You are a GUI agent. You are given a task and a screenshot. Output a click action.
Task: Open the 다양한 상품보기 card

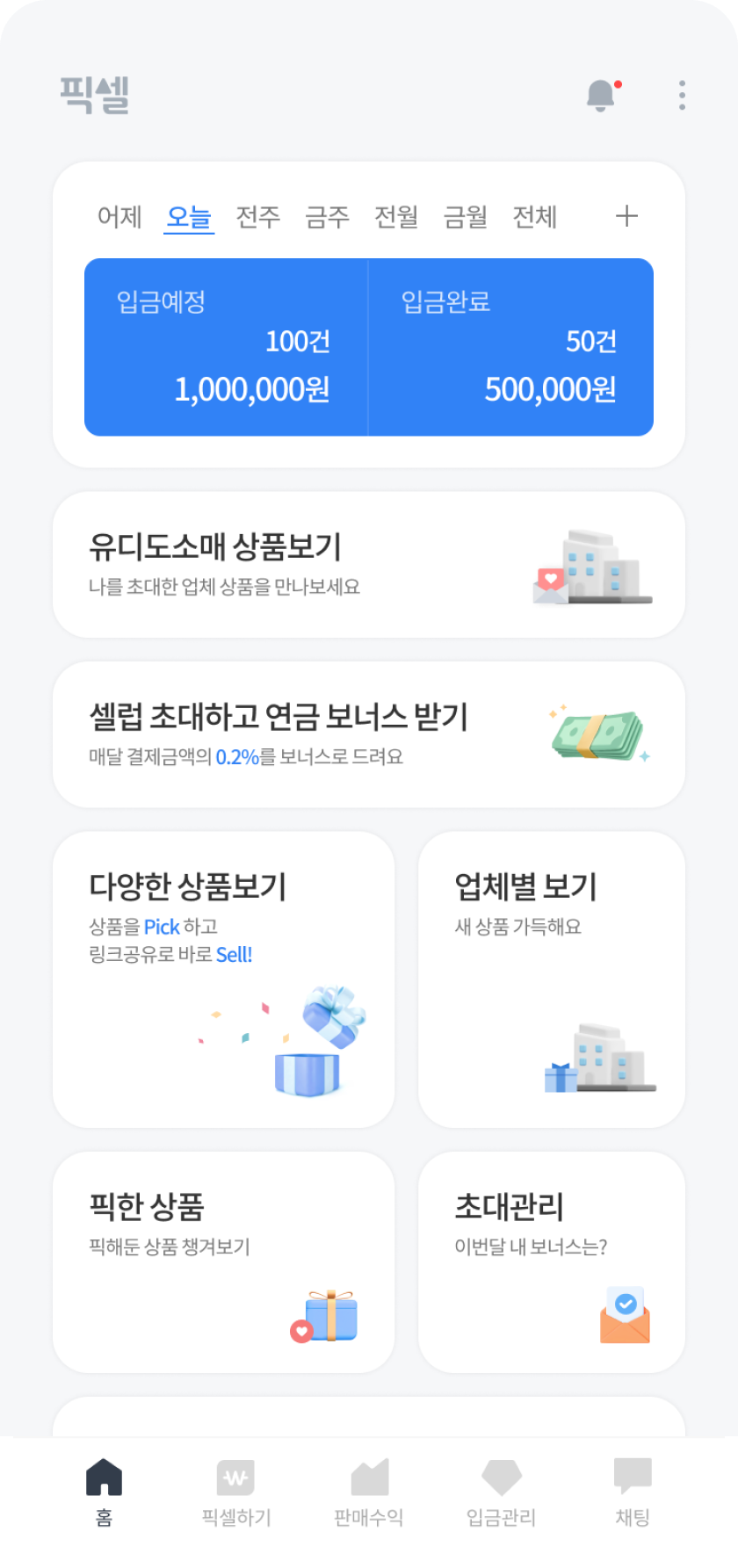(224, 979)
